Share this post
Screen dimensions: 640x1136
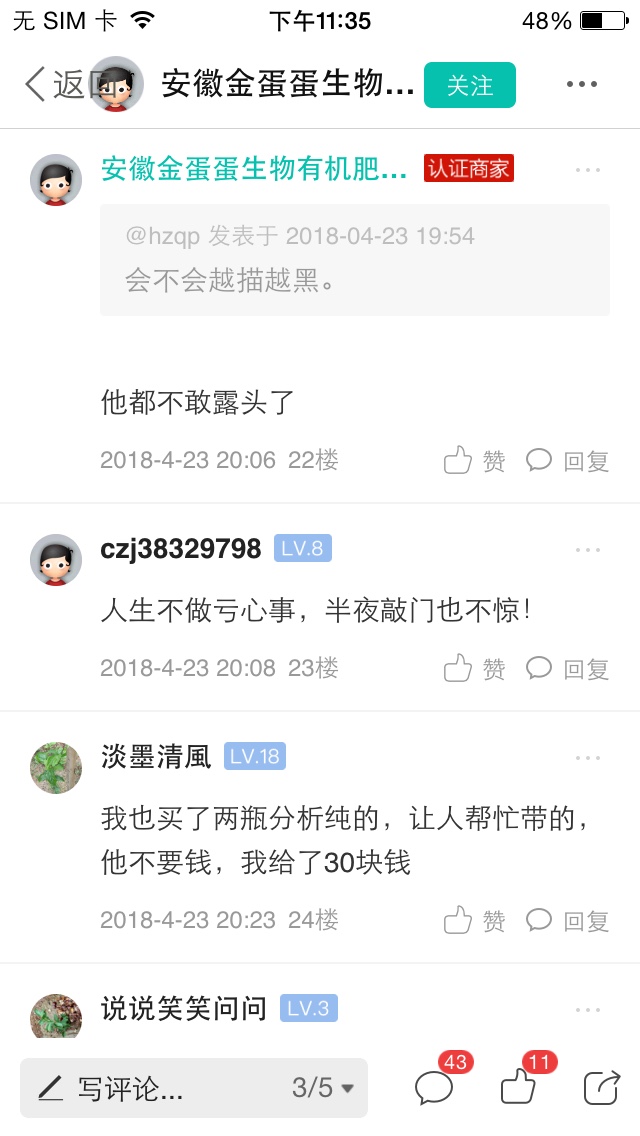602,1087
